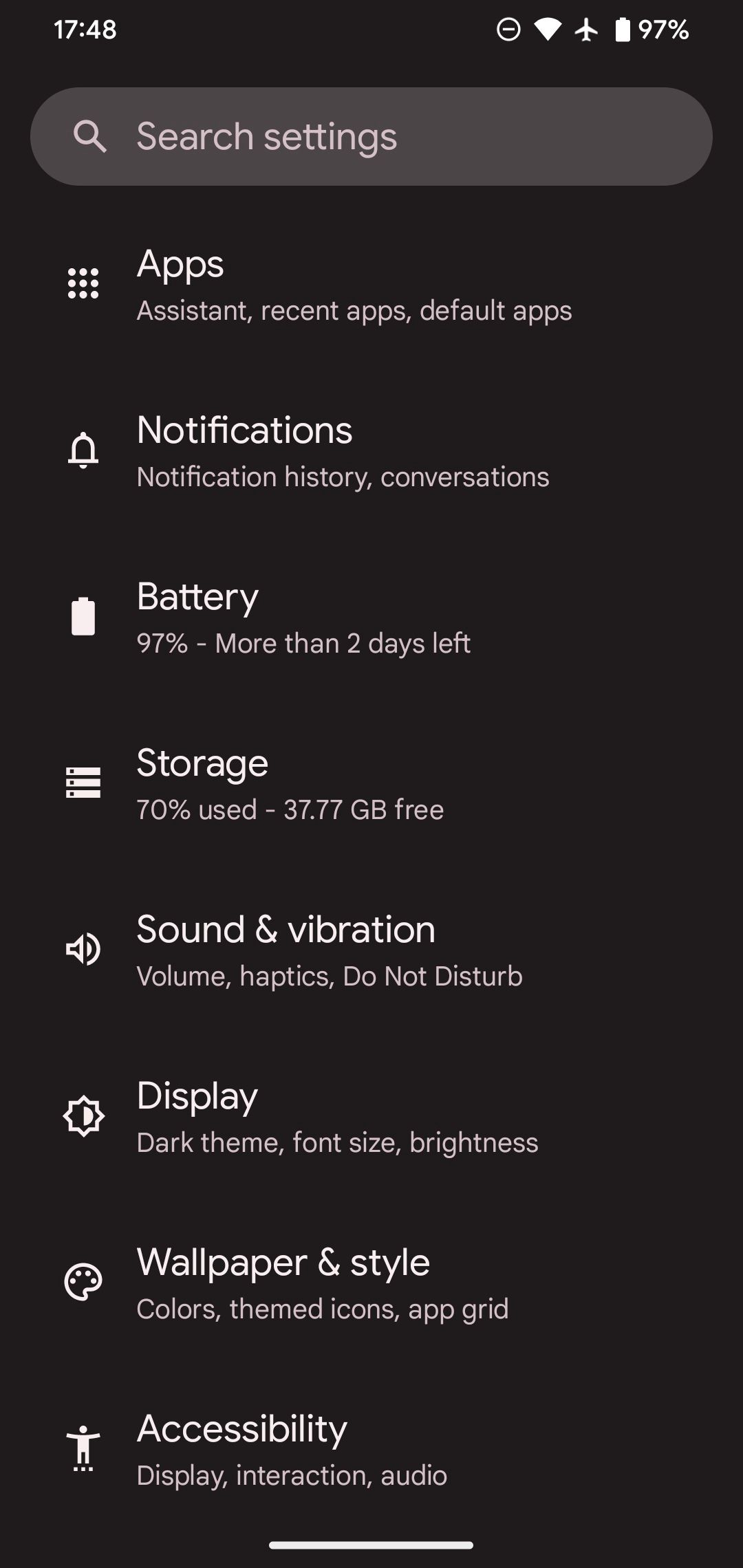This screenshot has width=743, height=1568.
Task: Tap the Wallpaper & style palette icon
Action: coord(82,1283)
